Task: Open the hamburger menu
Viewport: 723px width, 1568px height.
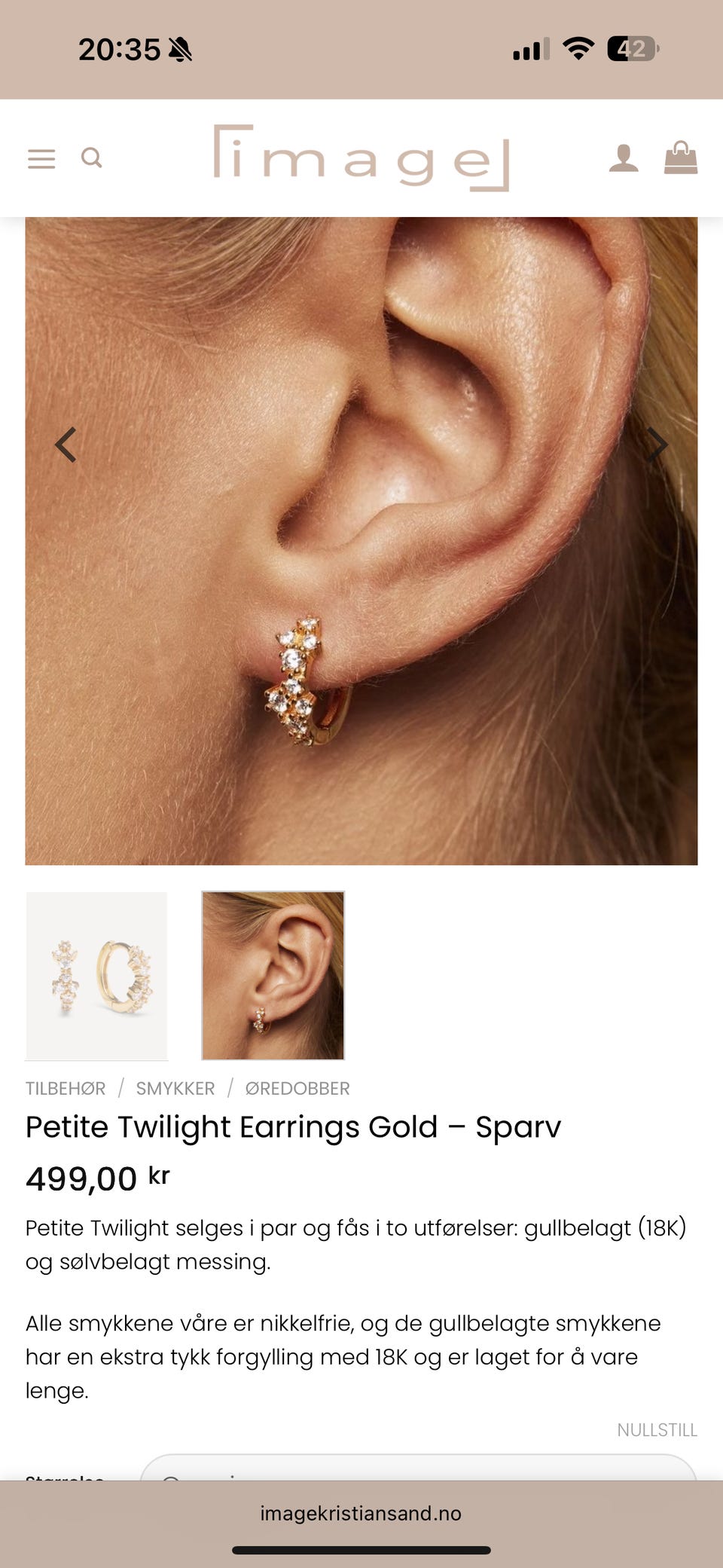Action: pyautogui.click(x=41, y=159)
